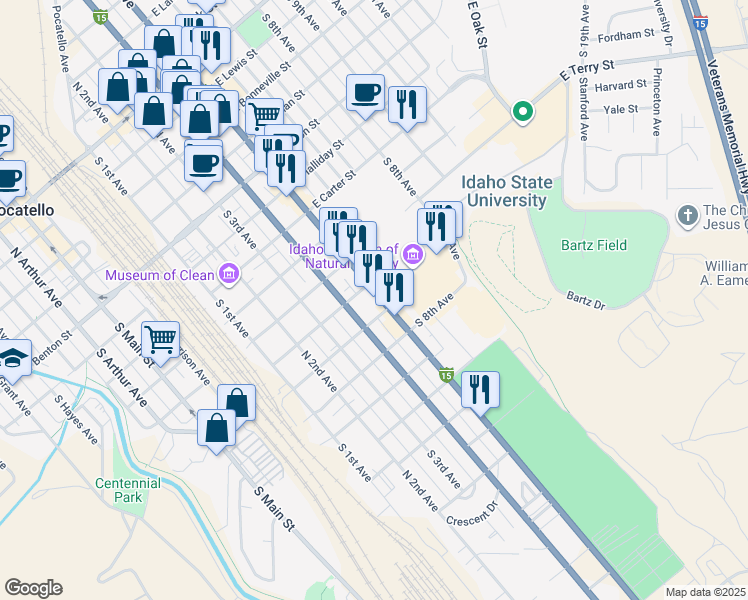Screen dimensions: 748x600
Task: Open the cafe marker above E Carter St
Action: 365,93
